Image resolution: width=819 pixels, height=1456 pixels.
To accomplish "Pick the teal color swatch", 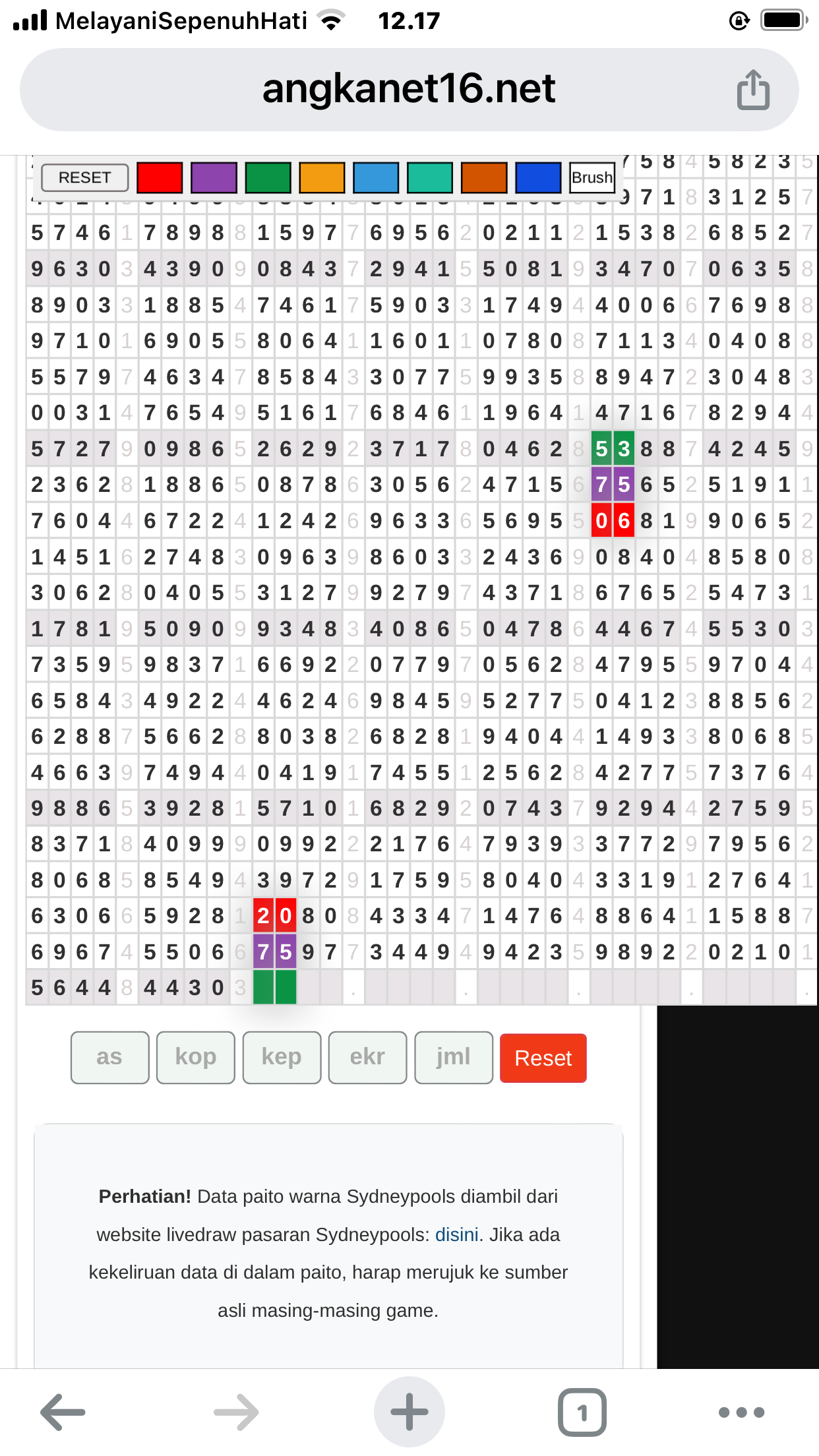I will (x=430, y=177).
